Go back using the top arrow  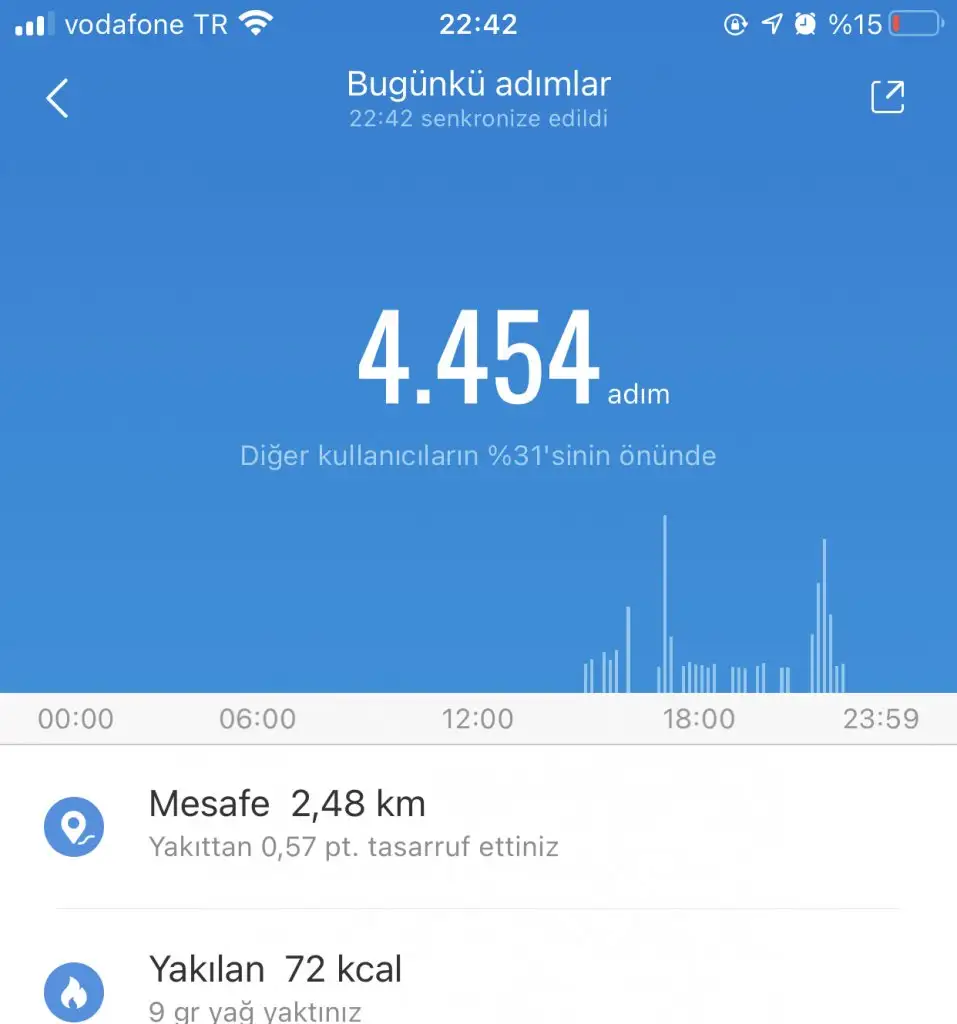pos(58,98)
